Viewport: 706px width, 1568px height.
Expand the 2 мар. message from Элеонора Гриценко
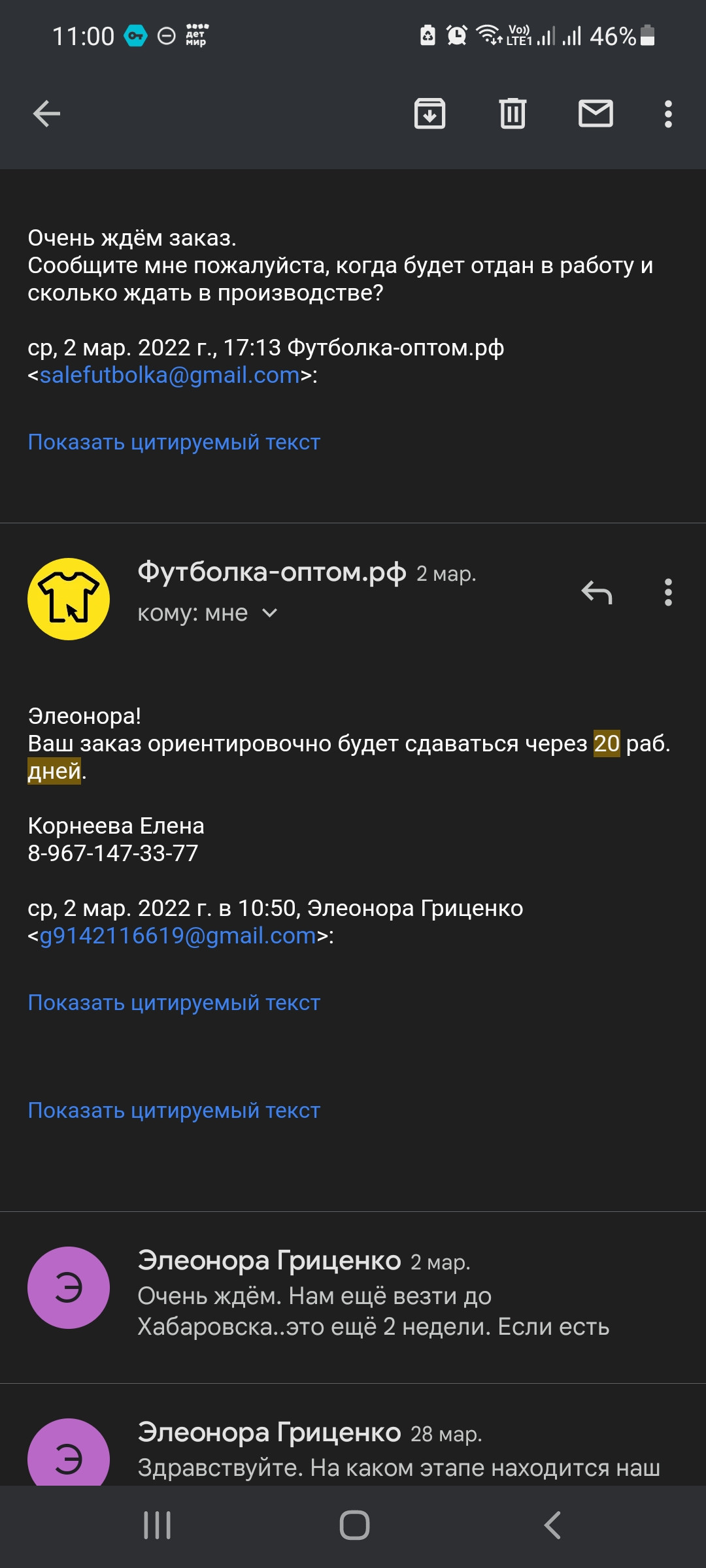click(x=353, y=1296)
